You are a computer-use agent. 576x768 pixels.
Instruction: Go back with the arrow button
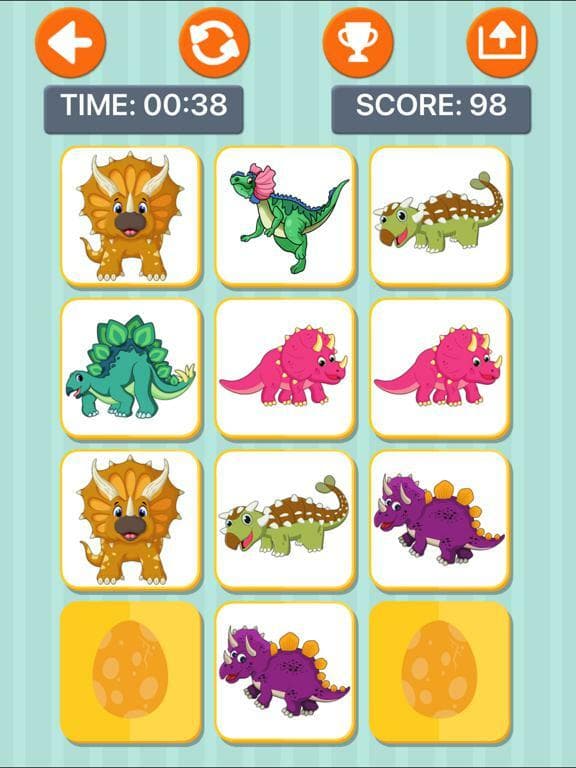point(71,43)
